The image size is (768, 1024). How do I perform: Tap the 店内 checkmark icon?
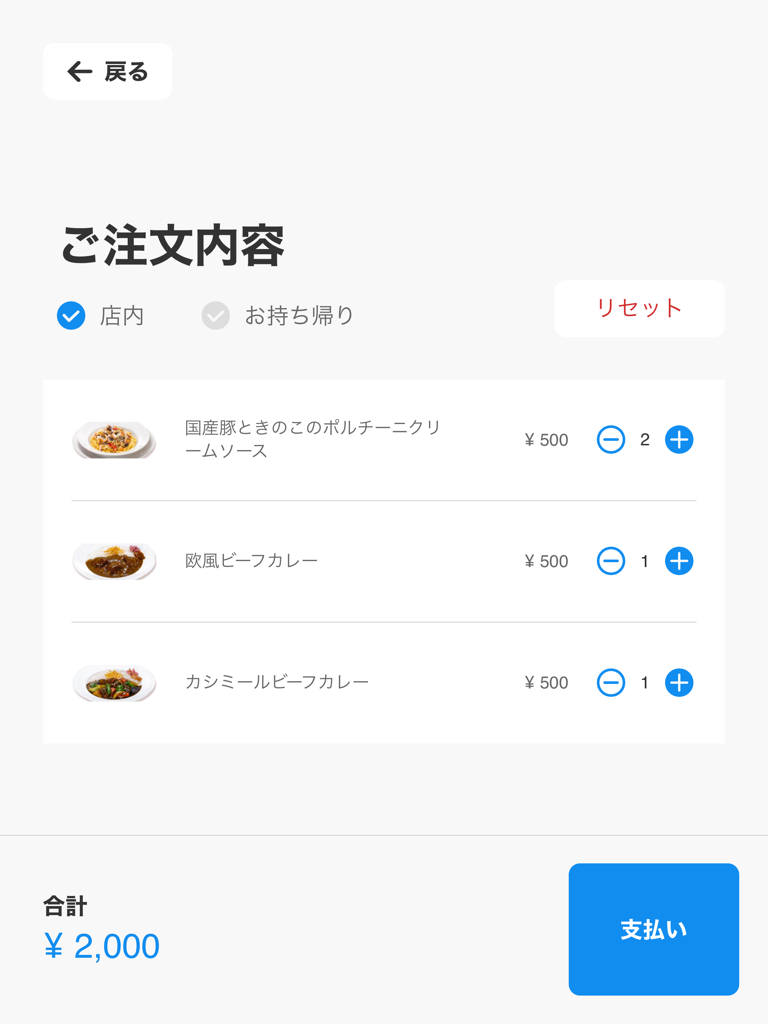point(70,316)
